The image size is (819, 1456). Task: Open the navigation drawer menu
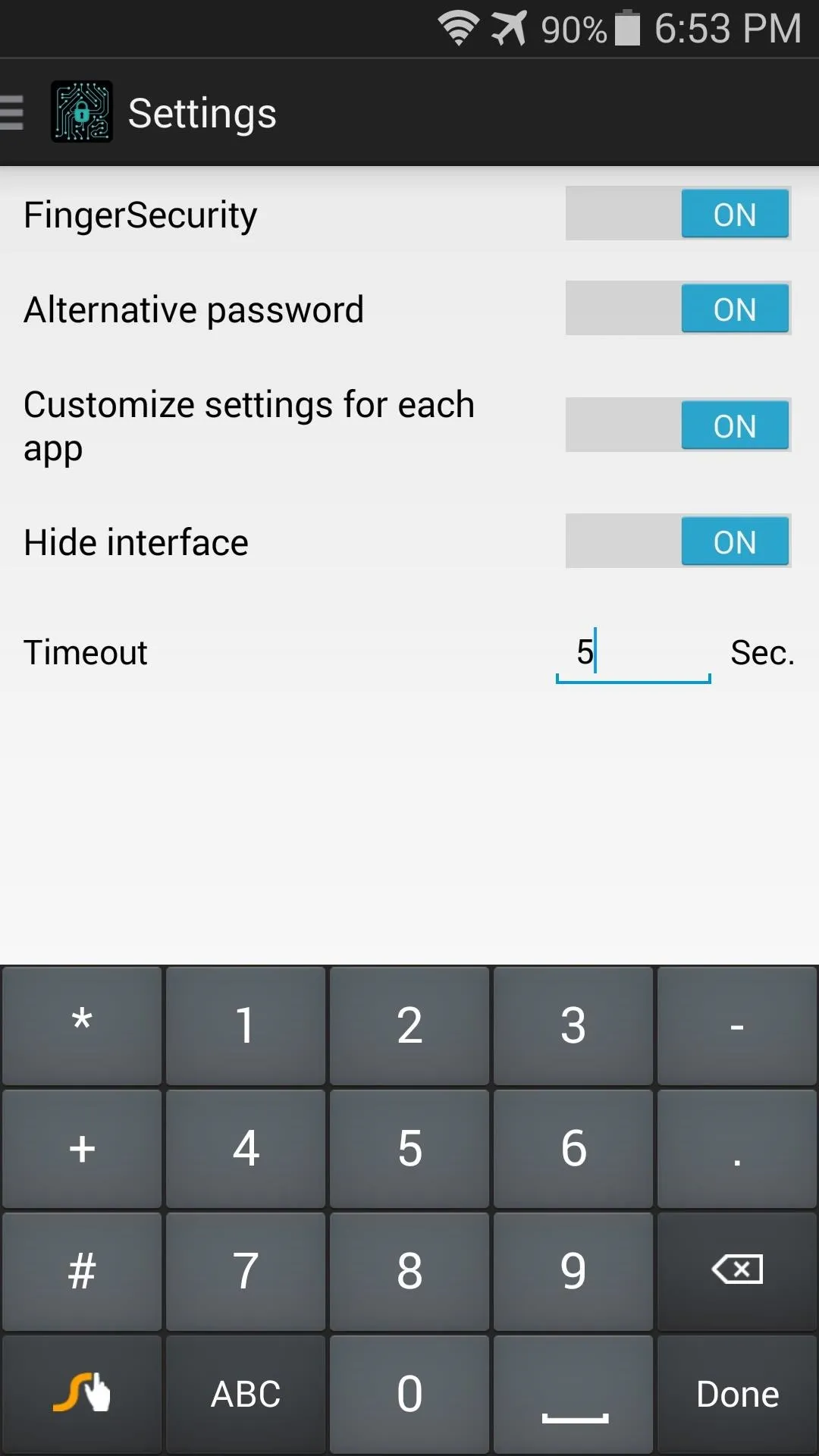(x=12, y=112)
